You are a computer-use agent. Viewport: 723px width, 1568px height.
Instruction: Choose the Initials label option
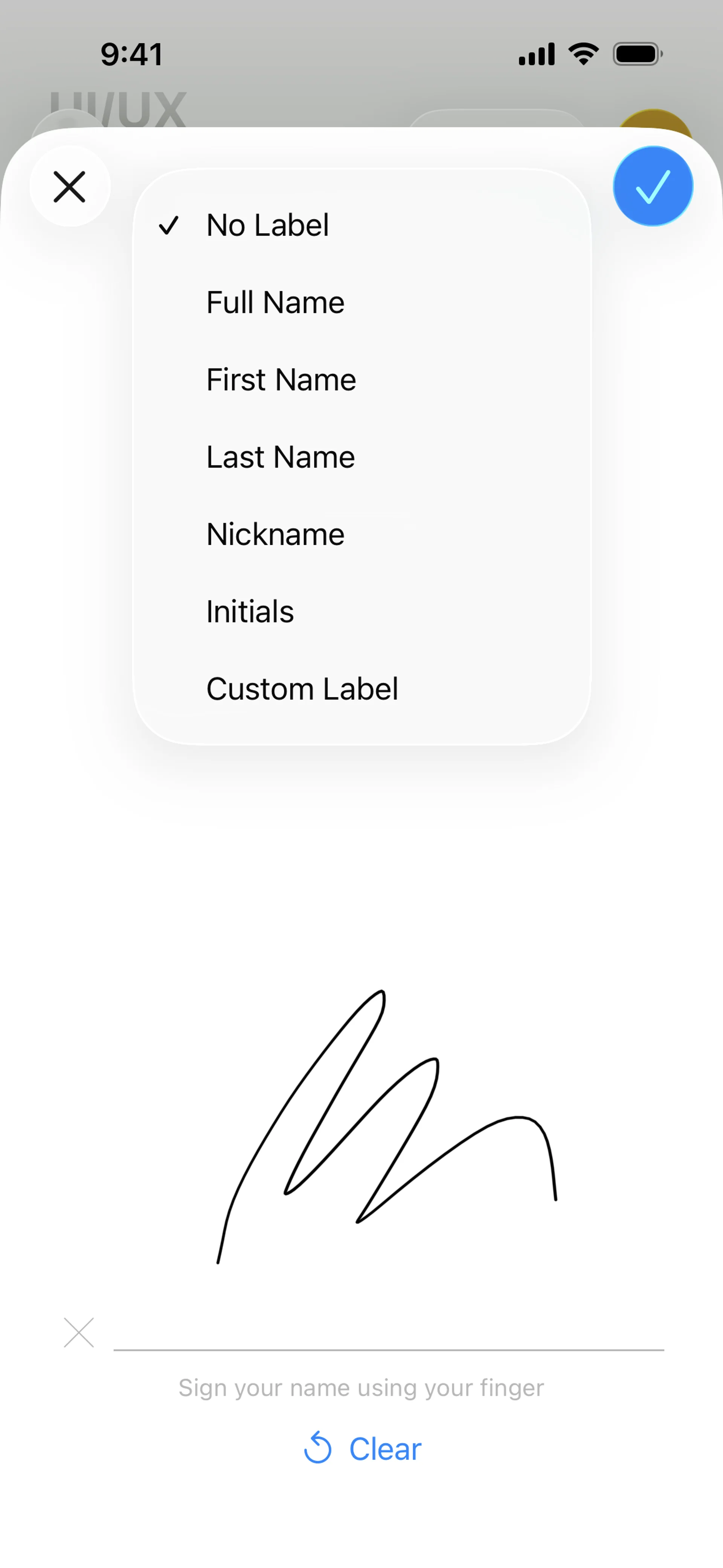coord(361,612)
